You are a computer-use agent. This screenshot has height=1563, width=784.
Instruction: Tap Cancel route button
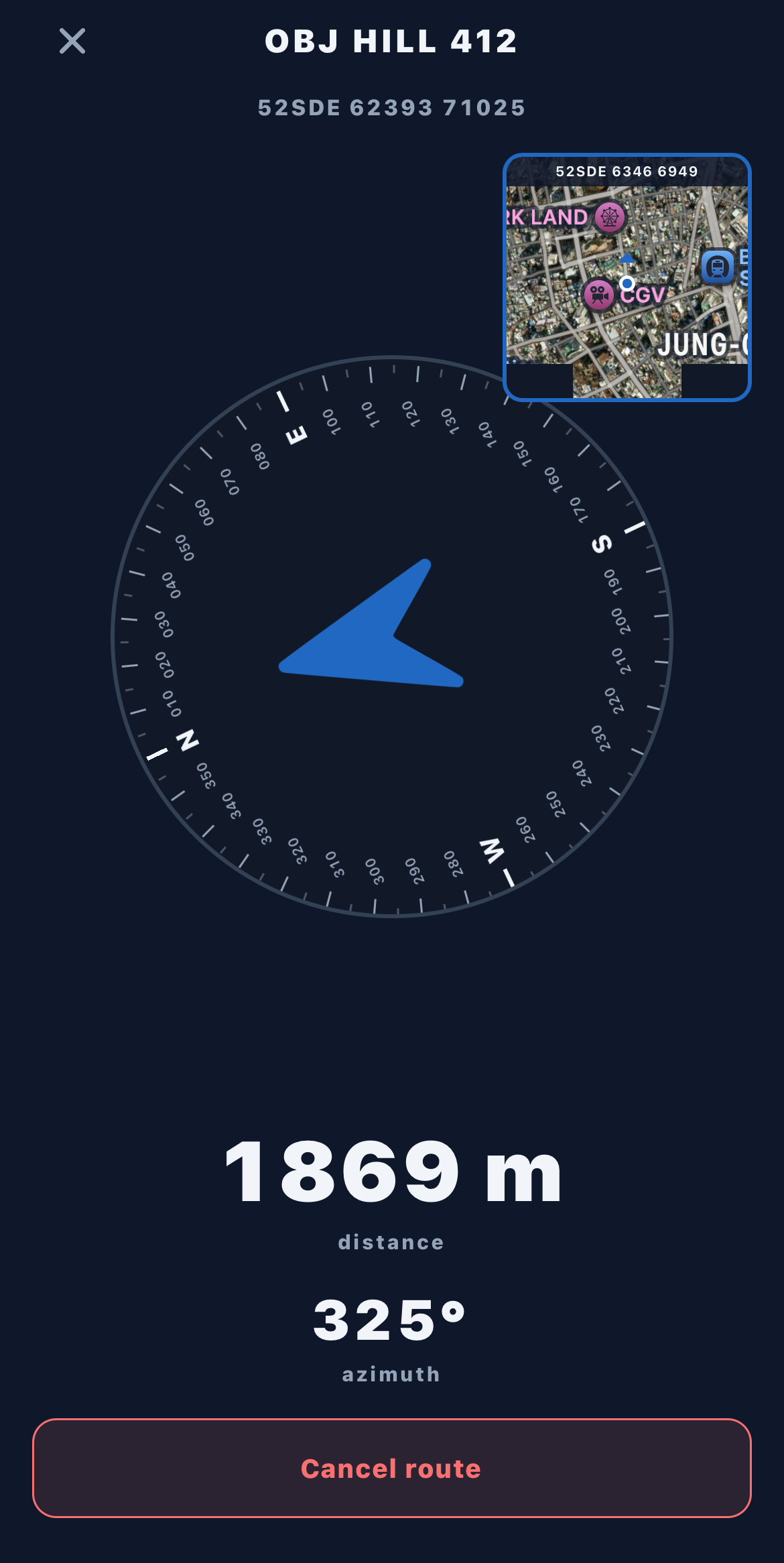[x=391, y=1468]
